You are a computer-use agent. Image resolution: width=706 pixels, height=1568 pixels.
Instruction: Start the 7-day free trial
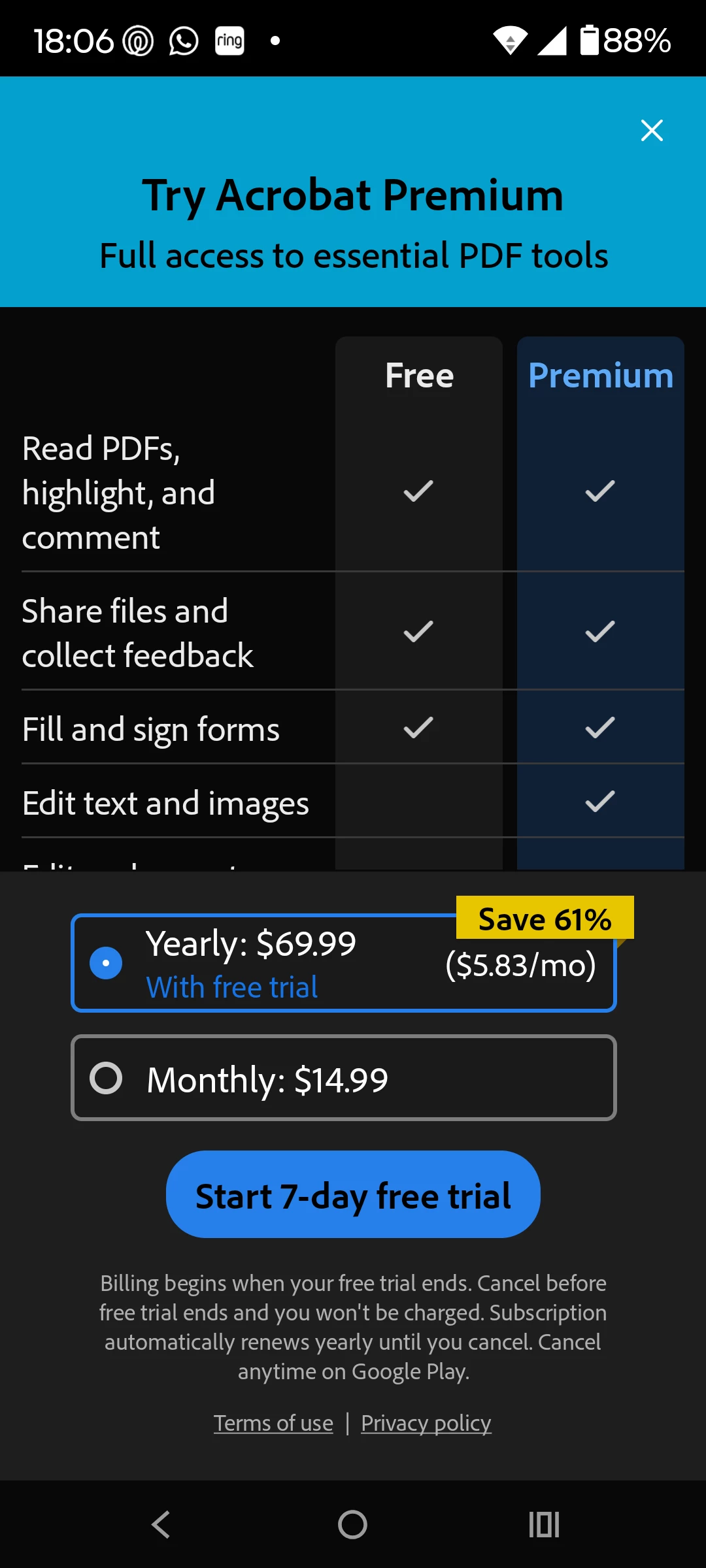coord(353,1194)
